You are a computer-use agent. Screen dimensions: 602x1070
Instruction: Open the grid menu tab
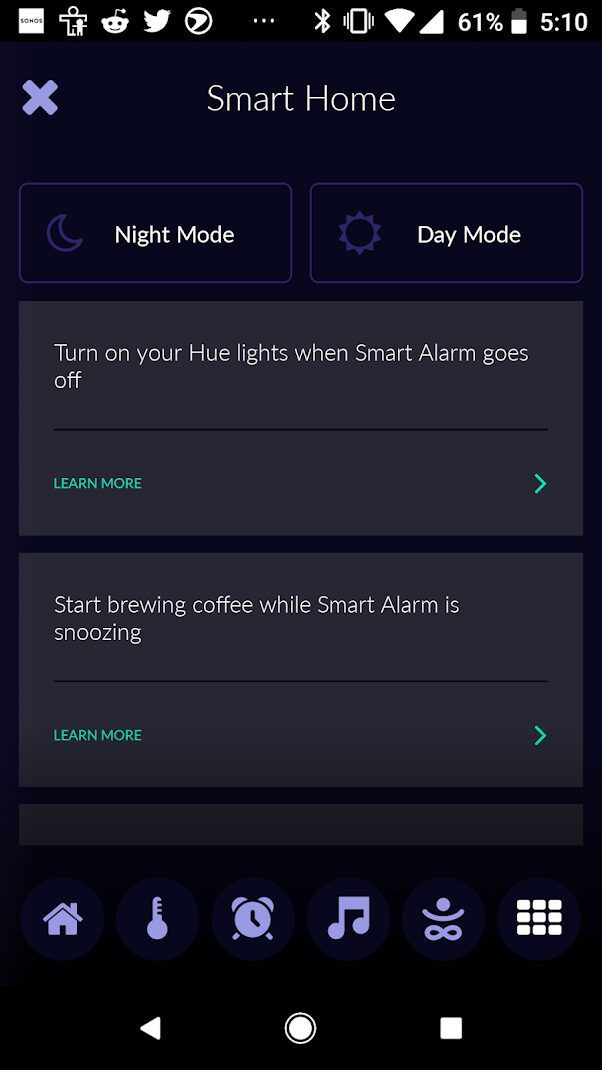[x=539, y=919]
